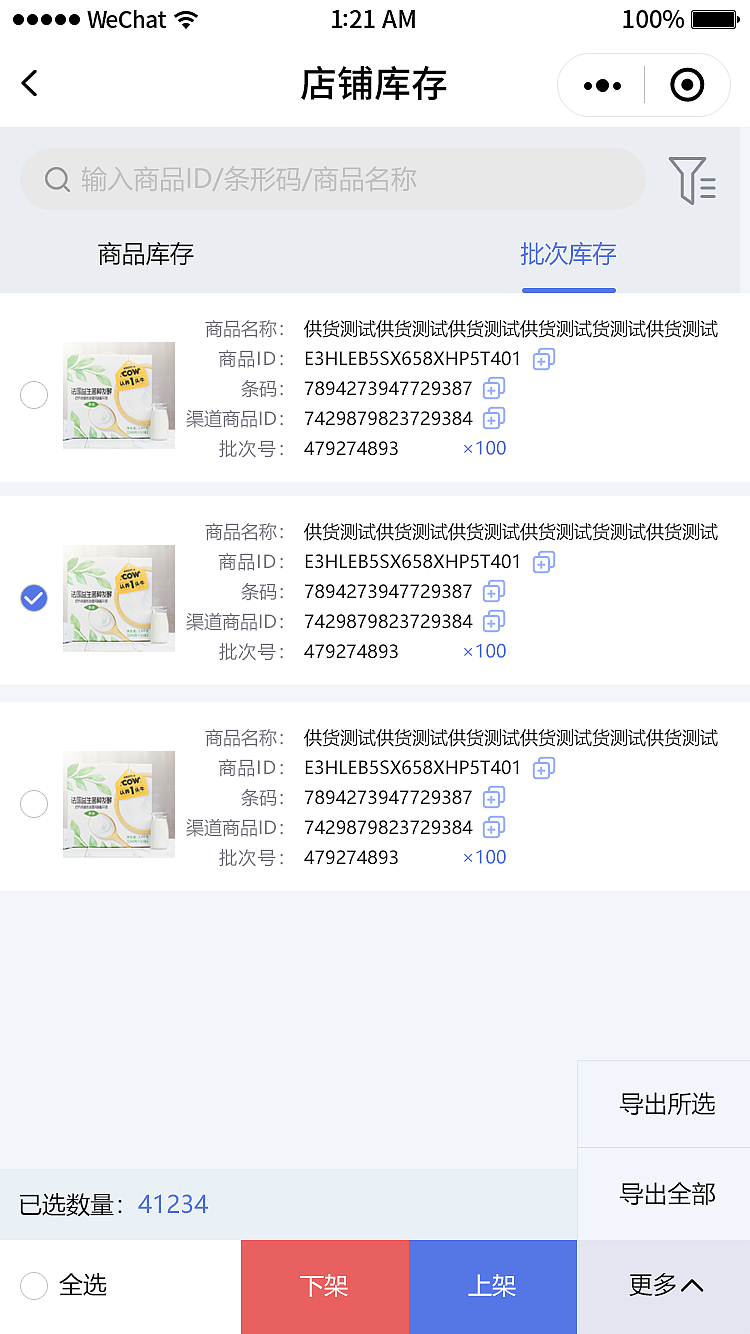The width and height of the screenshot is (750, 1334).
Task: Enable the 全选 select-all checkbox
Action: [x=34, y=1287]
